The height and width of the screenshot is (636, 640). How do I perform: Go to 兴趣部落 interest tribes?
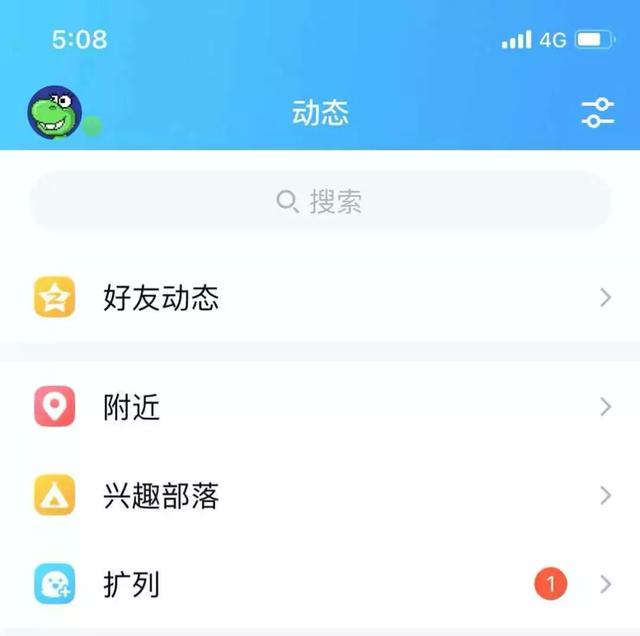tap(320, 495)
